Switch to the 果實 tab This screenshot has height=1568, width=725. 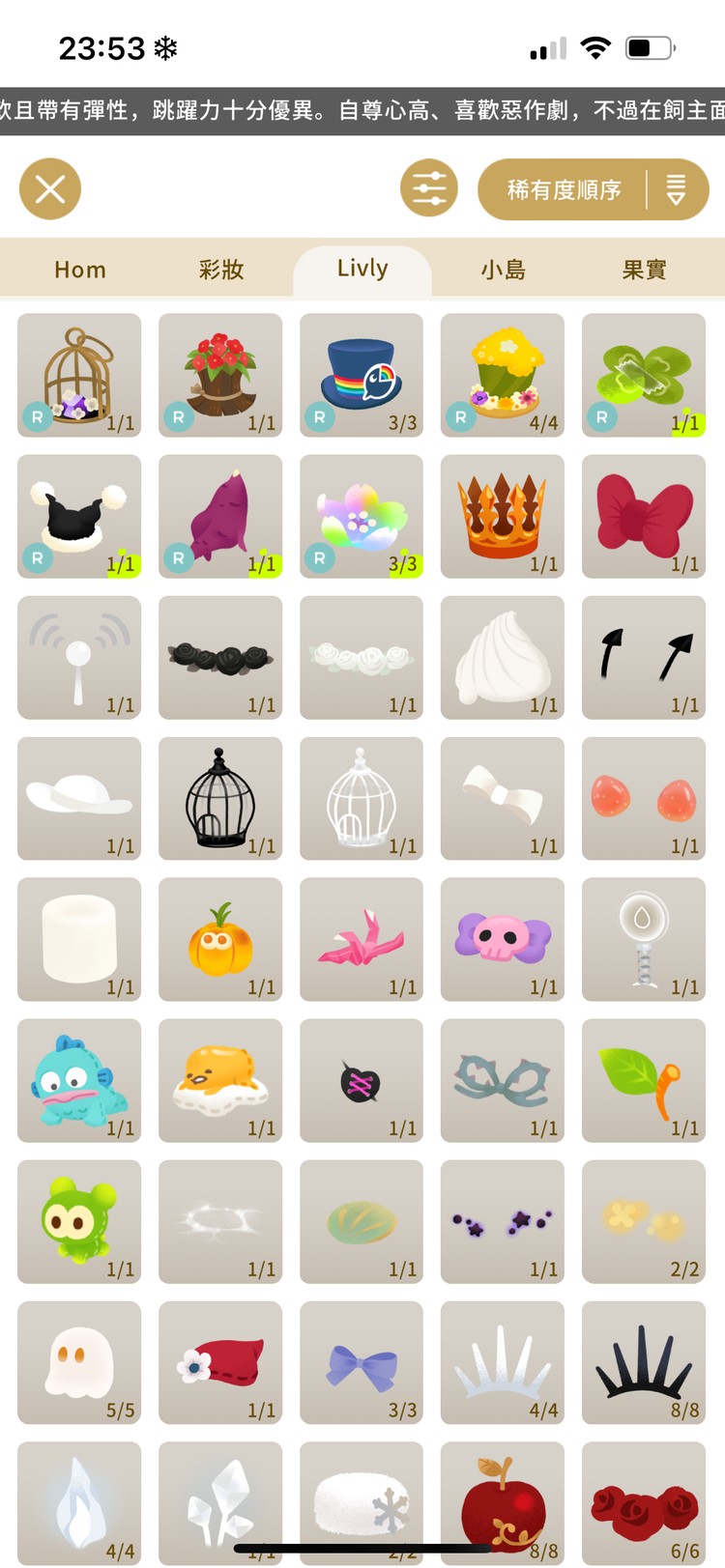pyautogui.click(x=645, y=270)
